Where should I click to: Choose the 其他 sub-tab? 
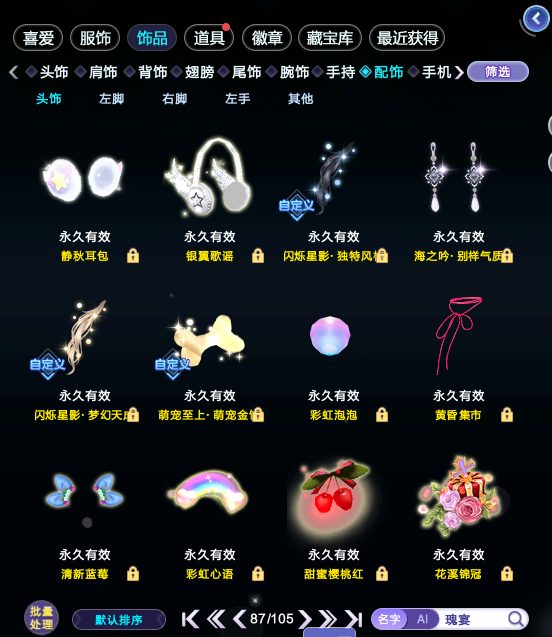(x=301, y=99)
